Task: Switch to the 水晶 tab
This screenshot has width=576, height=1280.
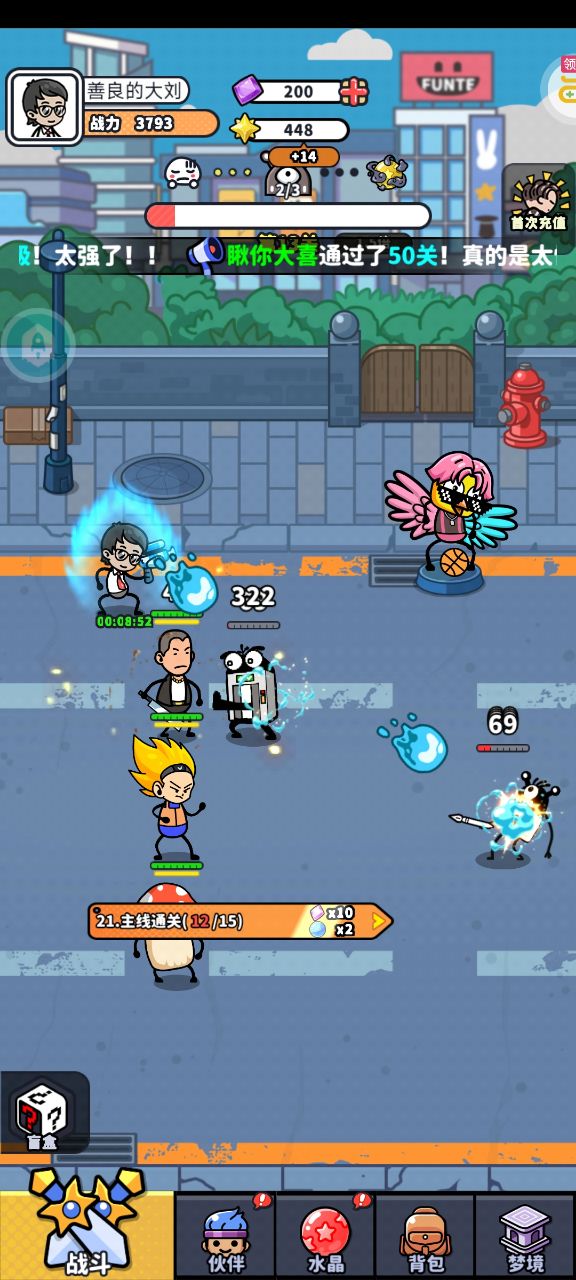Action: point(325,1236)
